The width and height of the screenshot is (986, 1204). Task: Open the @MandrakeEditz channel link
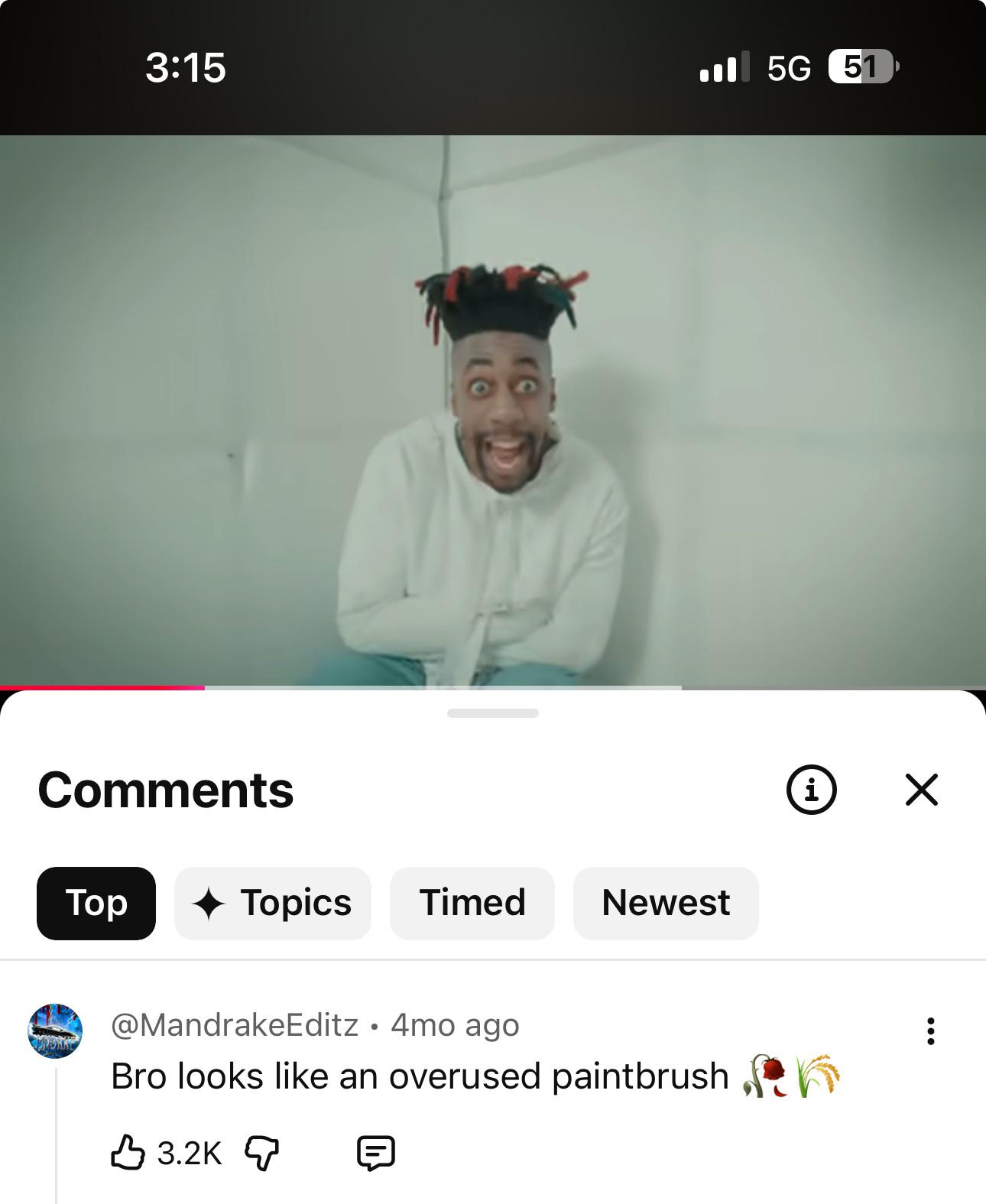point(235,1025)
